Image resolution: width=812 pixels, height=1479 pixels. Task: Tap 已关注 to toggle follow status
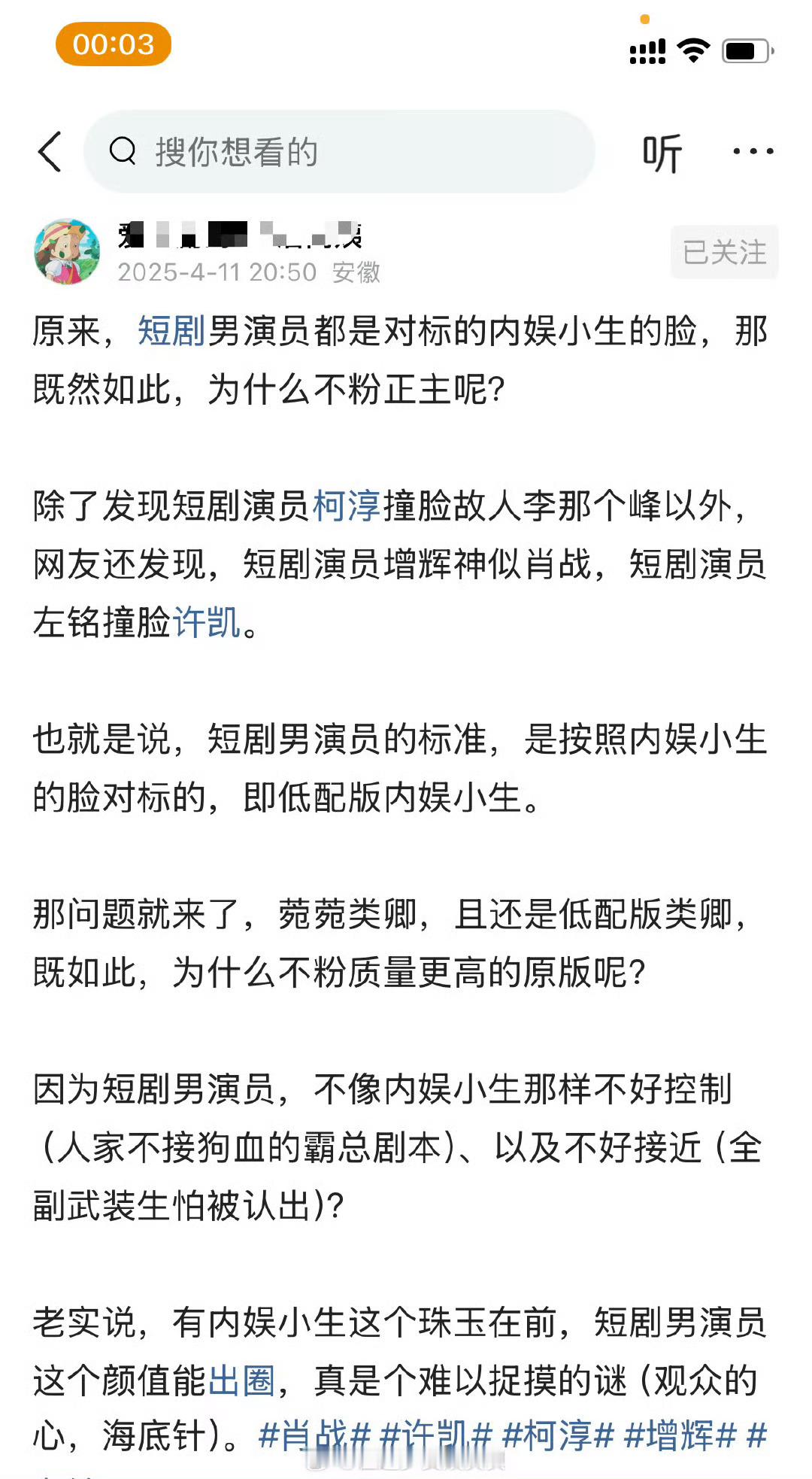click(x=723, y=252)
